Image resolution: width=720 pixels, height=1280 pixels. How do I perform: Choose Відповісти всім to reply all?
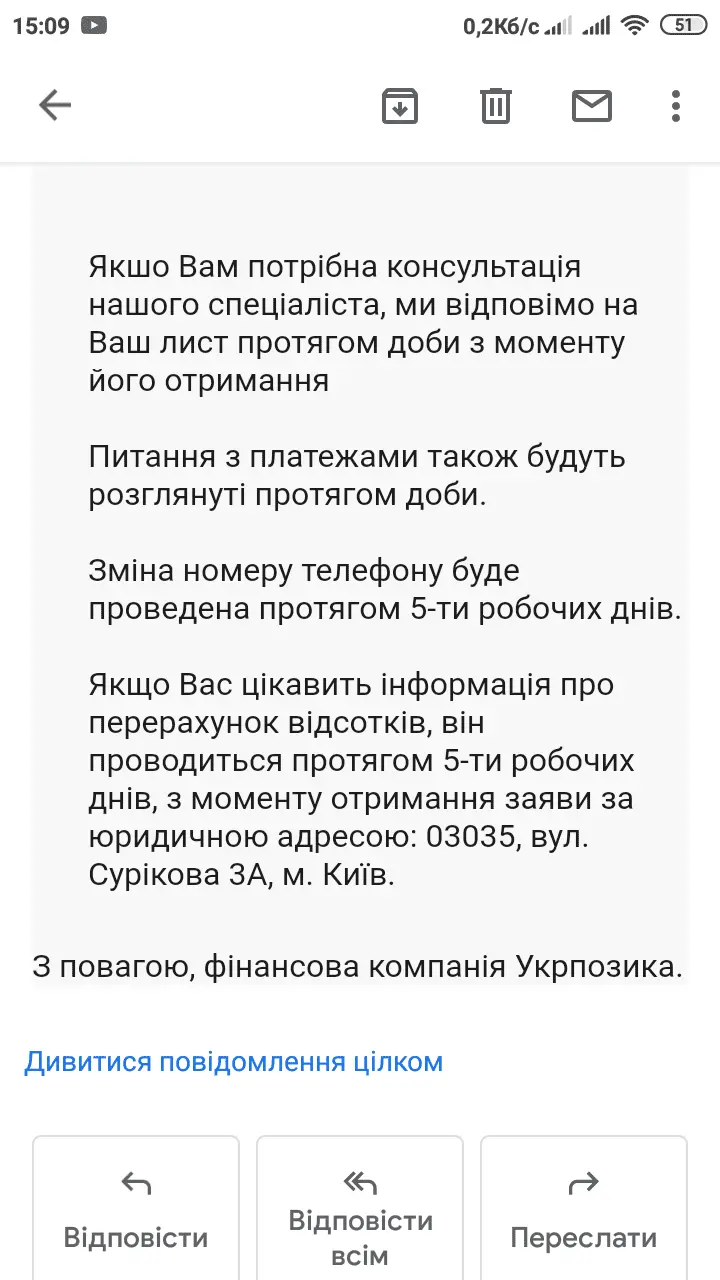(360, 1212)
